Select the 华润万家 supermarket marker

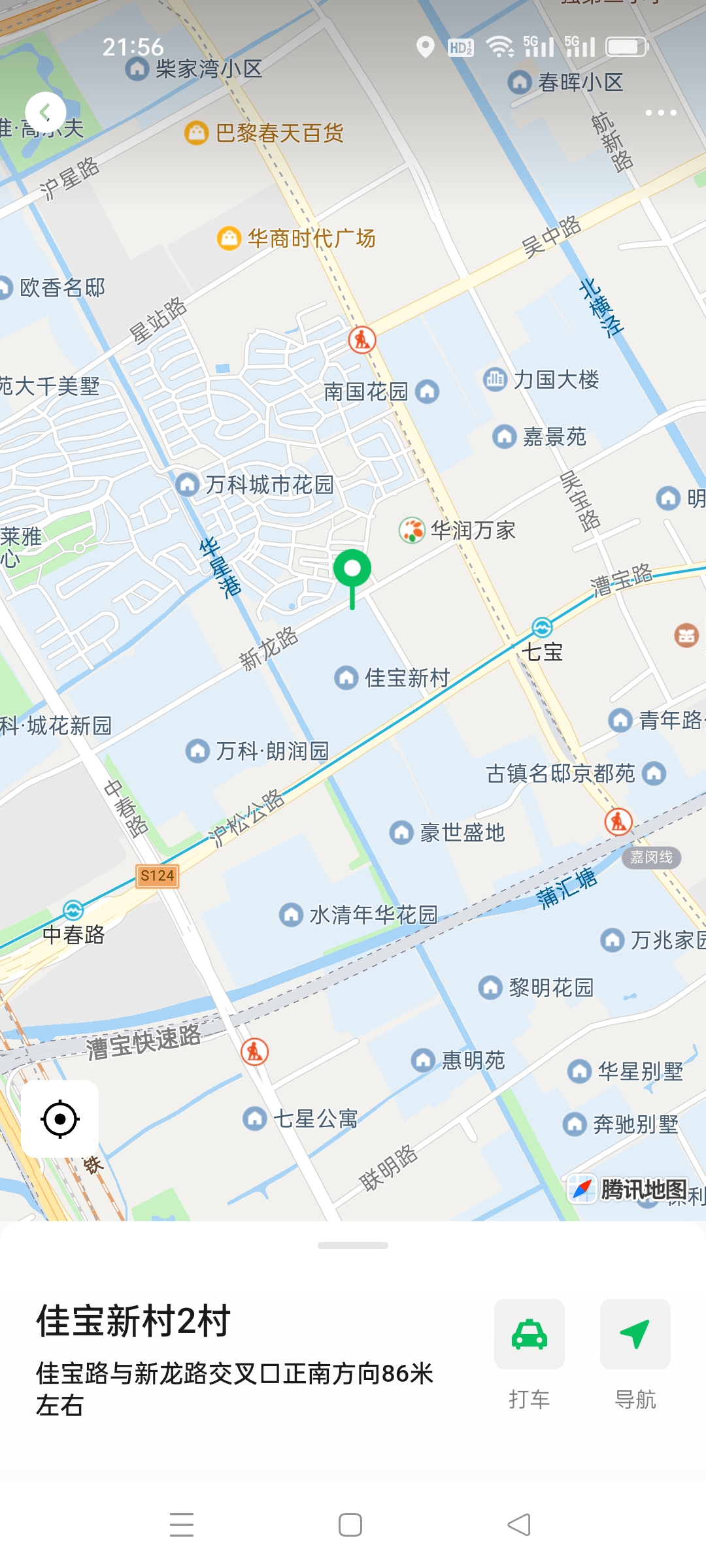tap(412, 530)
